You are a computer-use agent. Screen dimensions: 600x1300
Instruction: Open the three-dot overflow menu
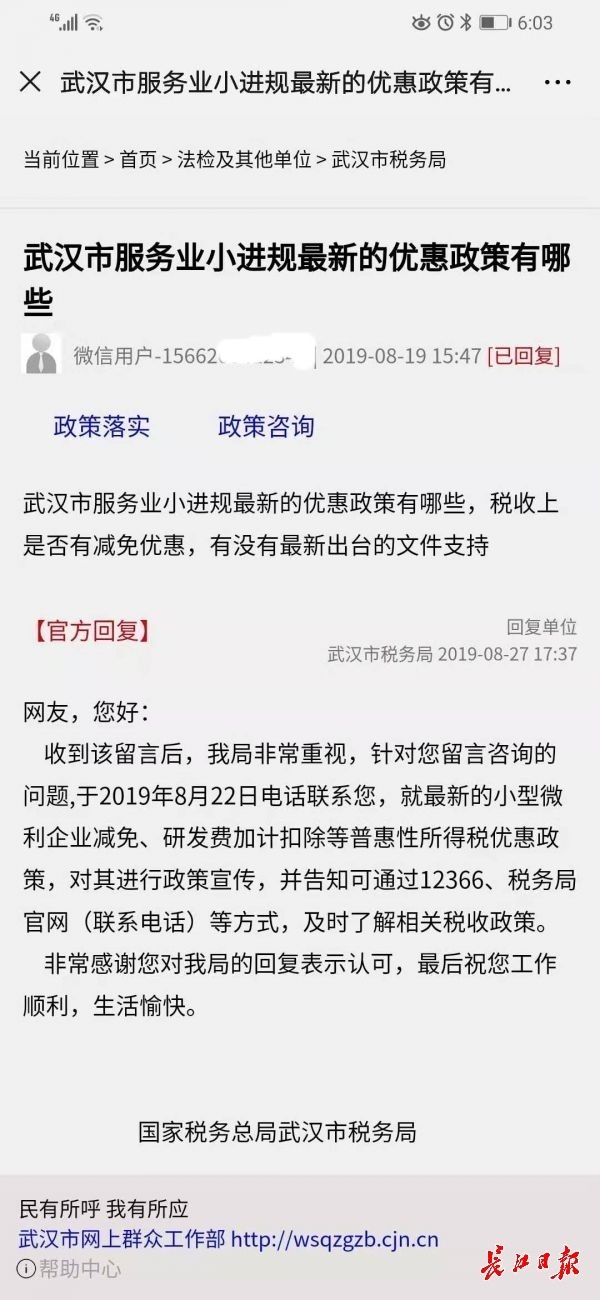558,82
